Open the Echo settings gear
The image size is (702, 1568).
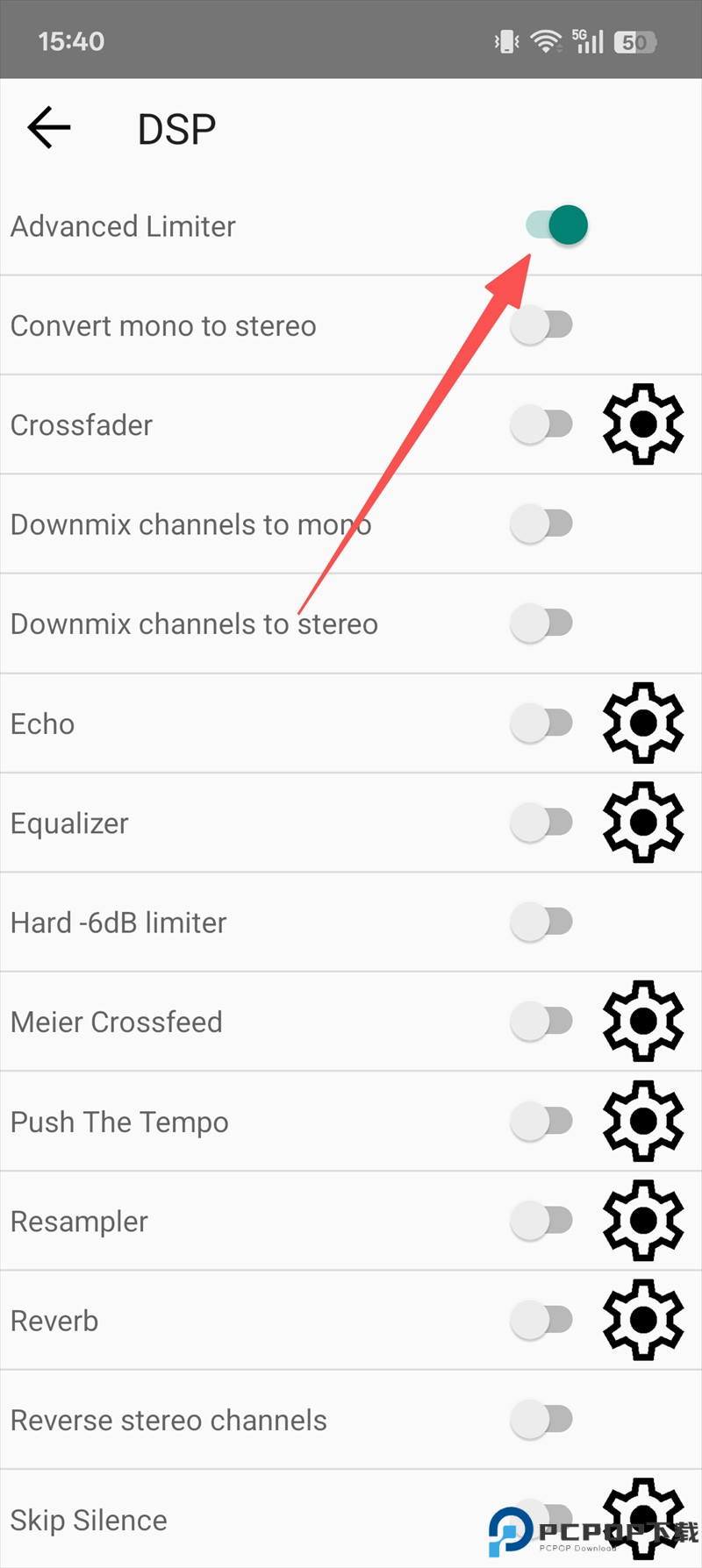point(643,723)
